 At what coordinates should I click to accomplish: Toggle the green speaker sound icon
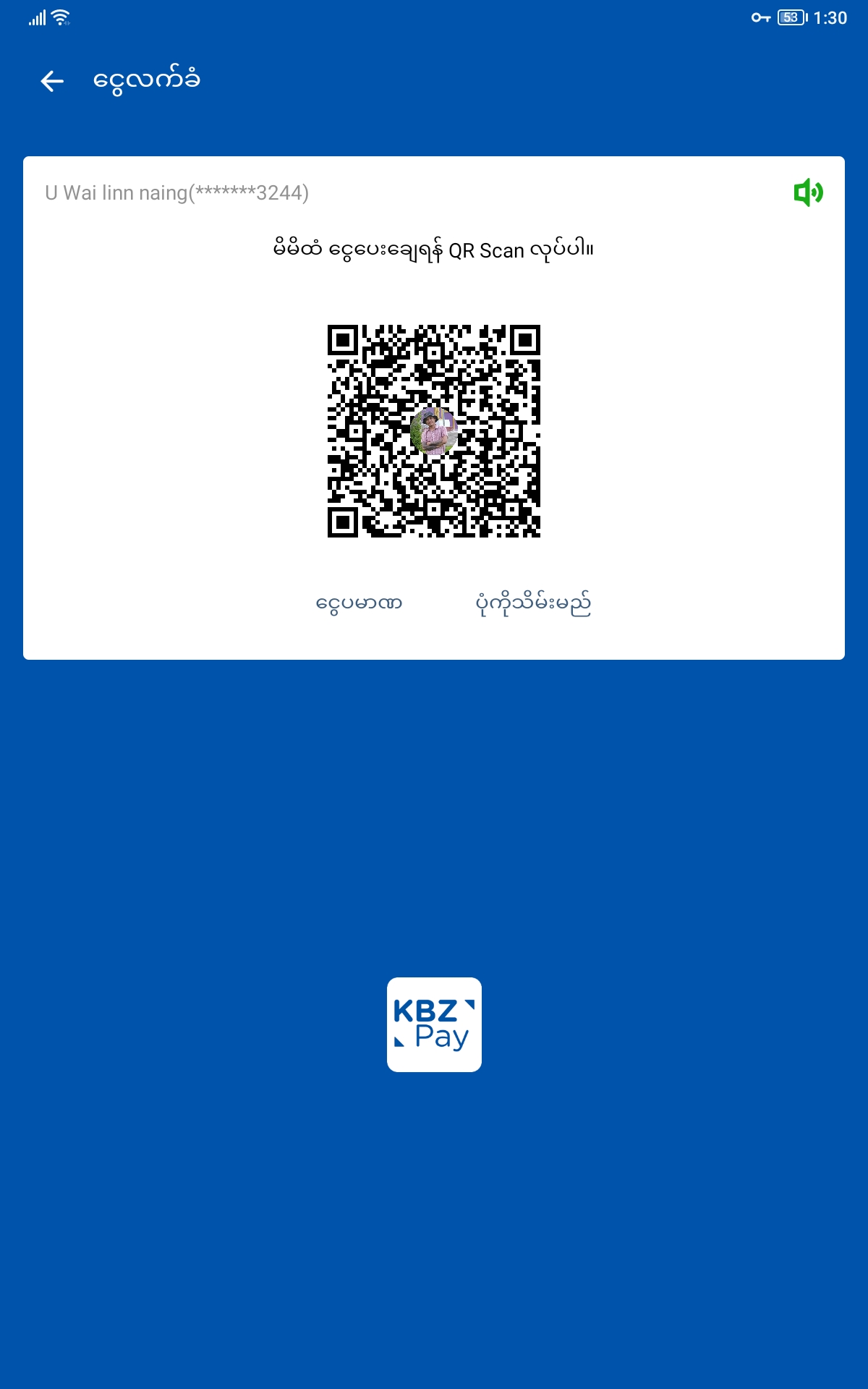pyautogui.click(x=808, y=192)
